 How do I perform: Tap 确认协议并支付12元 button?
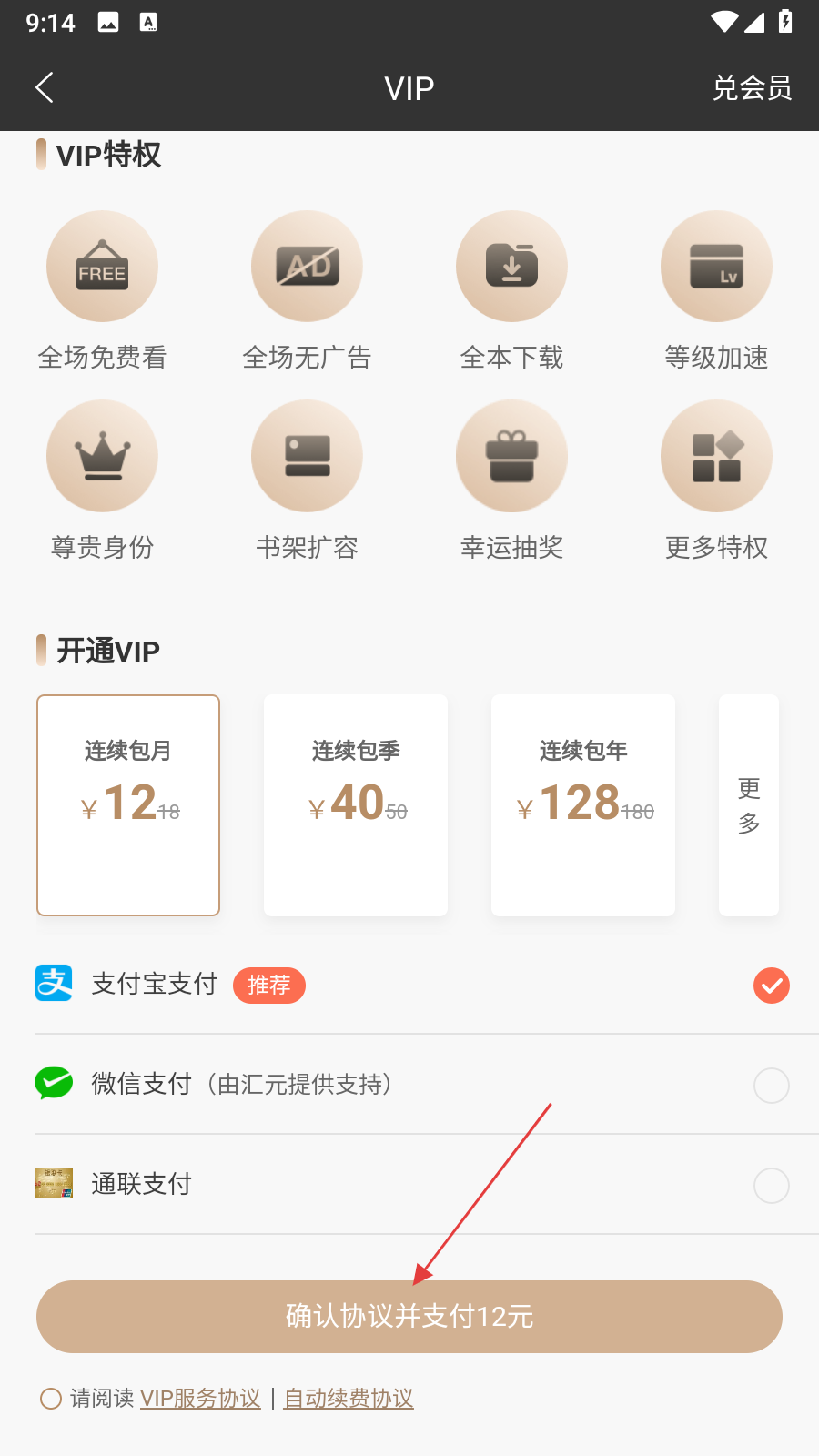pos(409,1317)
